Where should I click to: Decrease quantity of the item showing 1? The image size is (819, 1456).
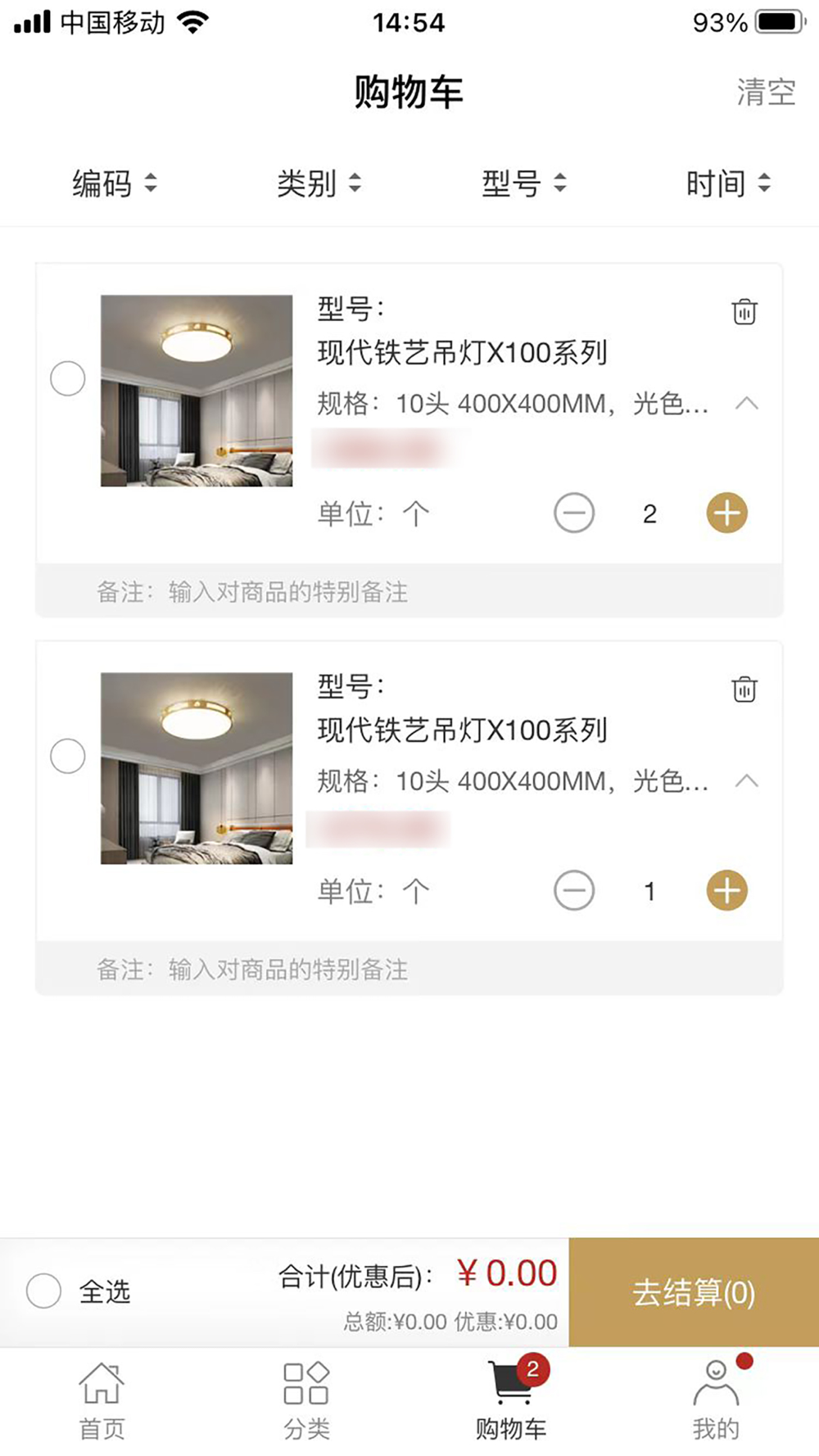(x=574, y=891)
